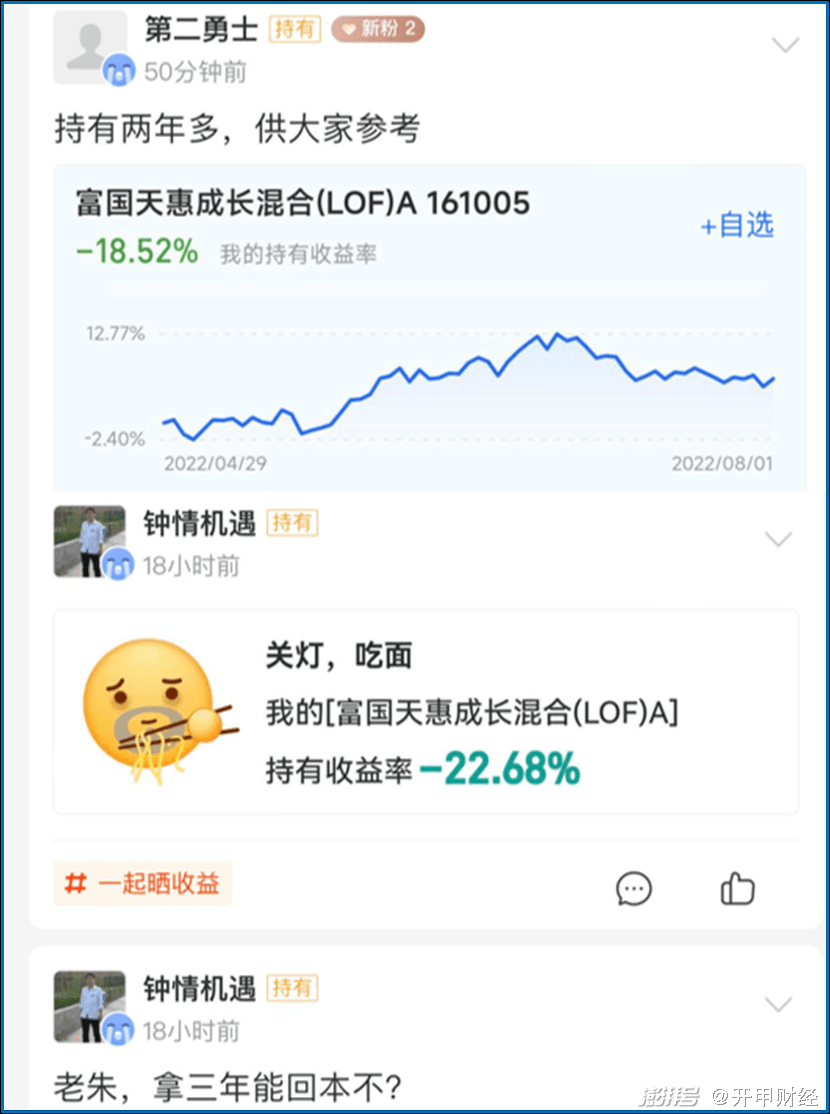This screenshot has height=1114, width=830.
Task: Add 富国天惠成长混合 fund to 自选 watchlist
Action: tap(737, 226)
